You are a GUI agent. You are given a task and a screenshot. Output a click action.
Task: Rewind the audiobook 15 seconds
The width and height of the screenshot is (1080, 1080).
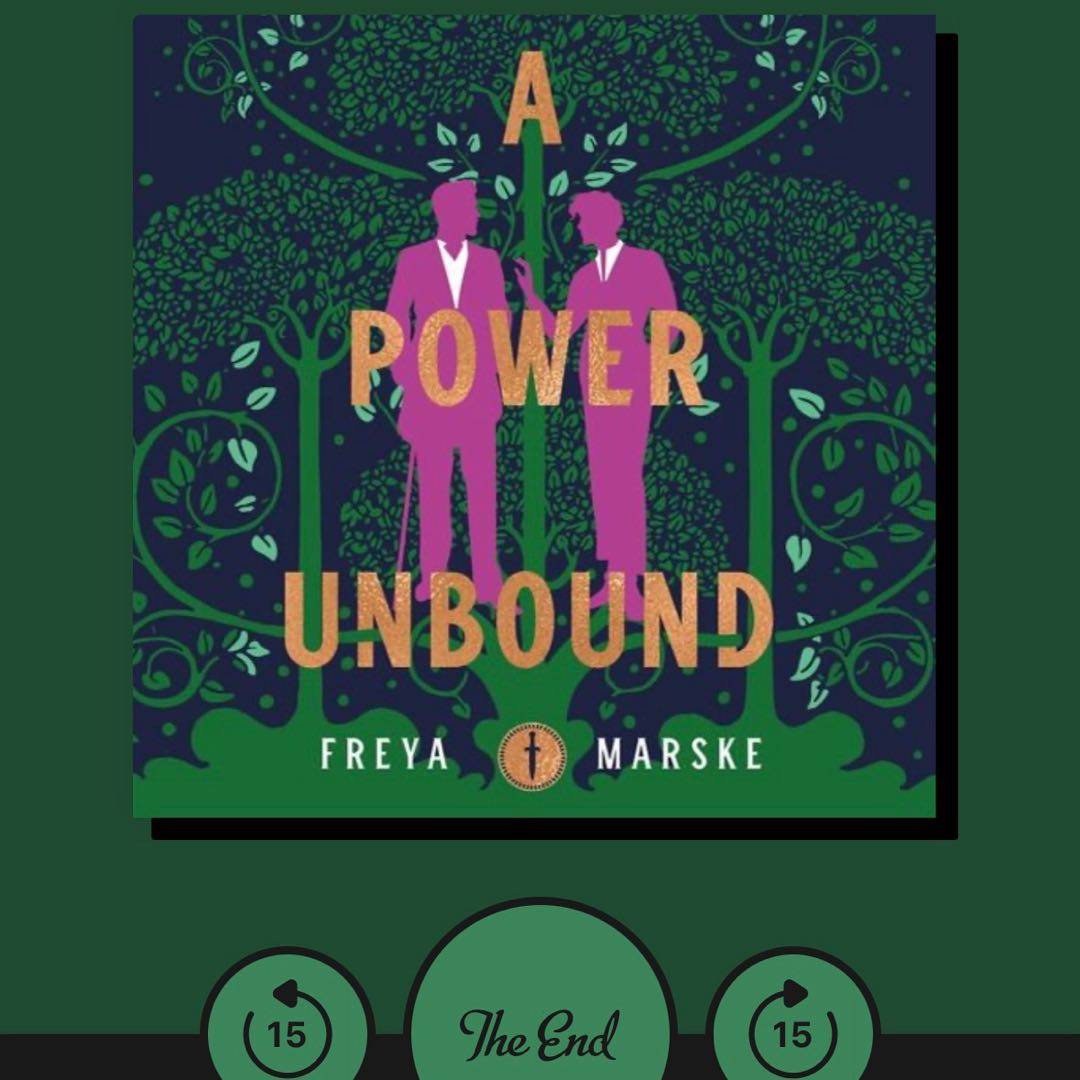[x=287, y=1028]
